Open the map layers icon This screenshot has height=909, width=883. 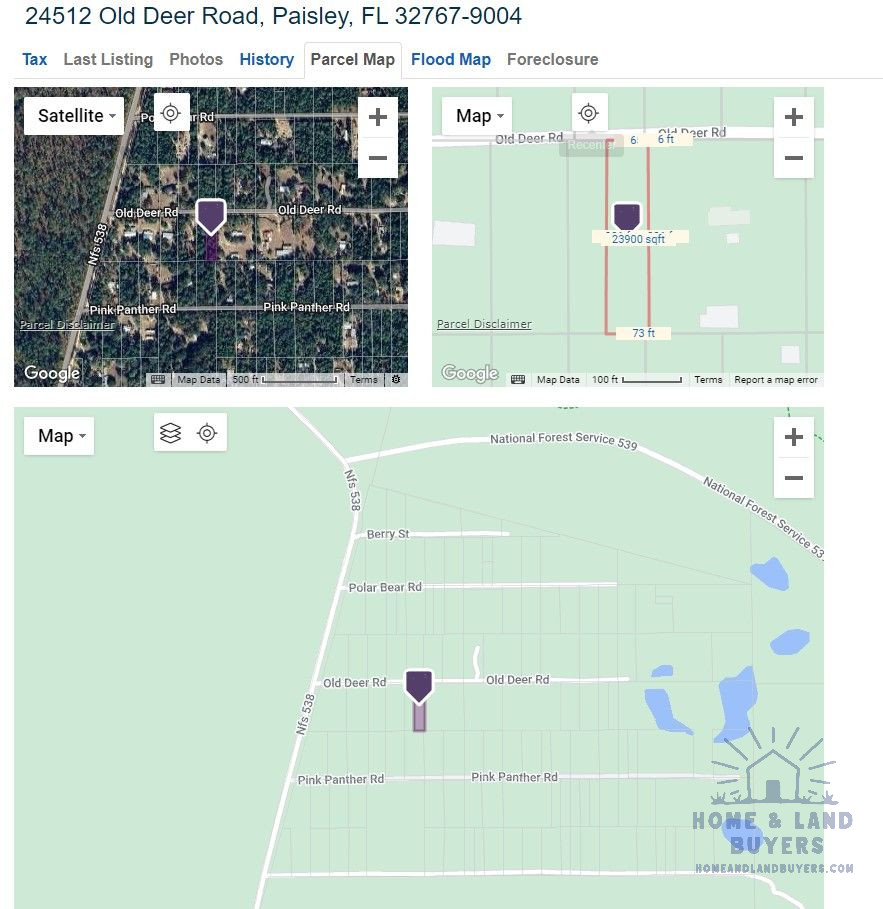[171, 433]
